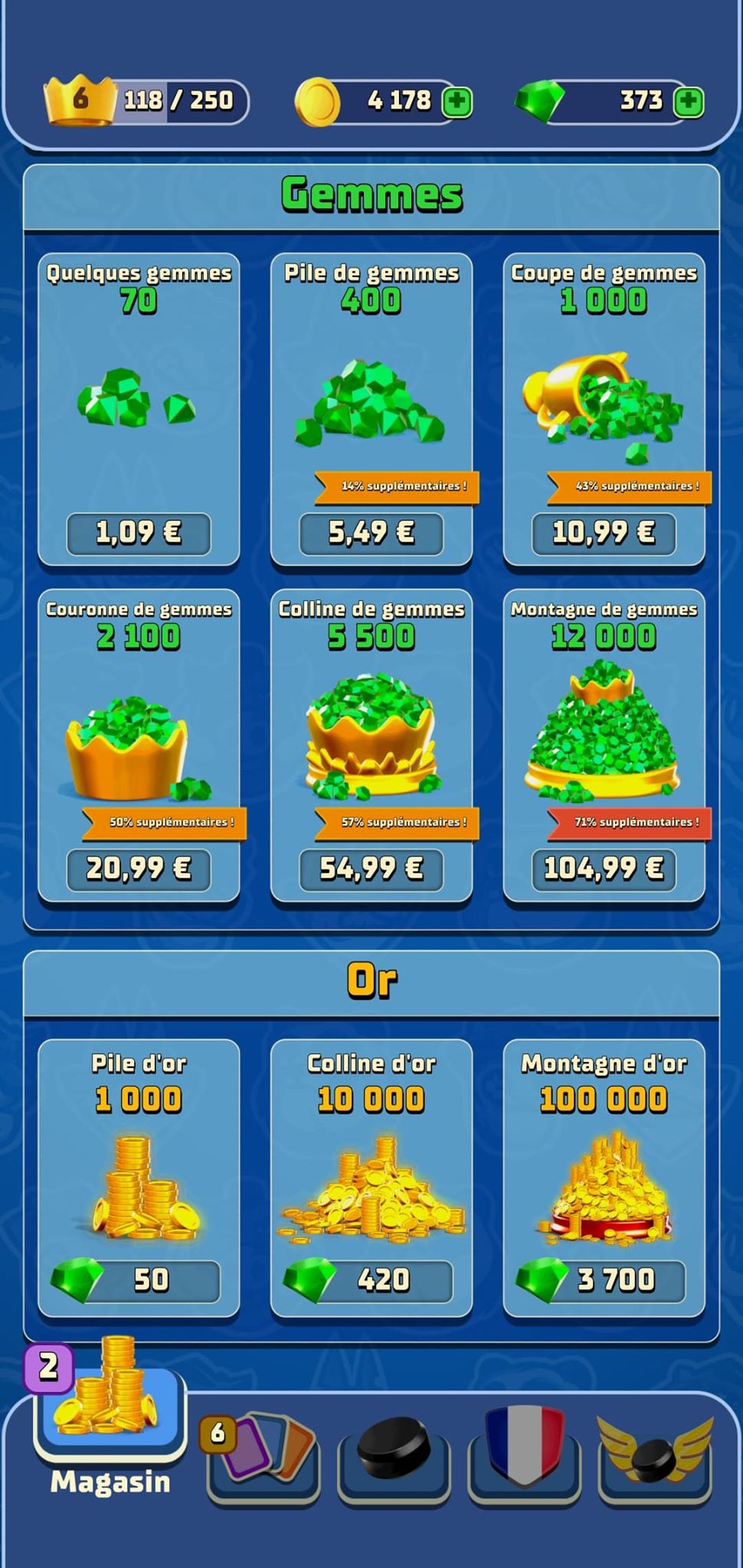Purchase Coupe de gemmes for 10,99 €
Screen dimensions: 743x1568
604,533
